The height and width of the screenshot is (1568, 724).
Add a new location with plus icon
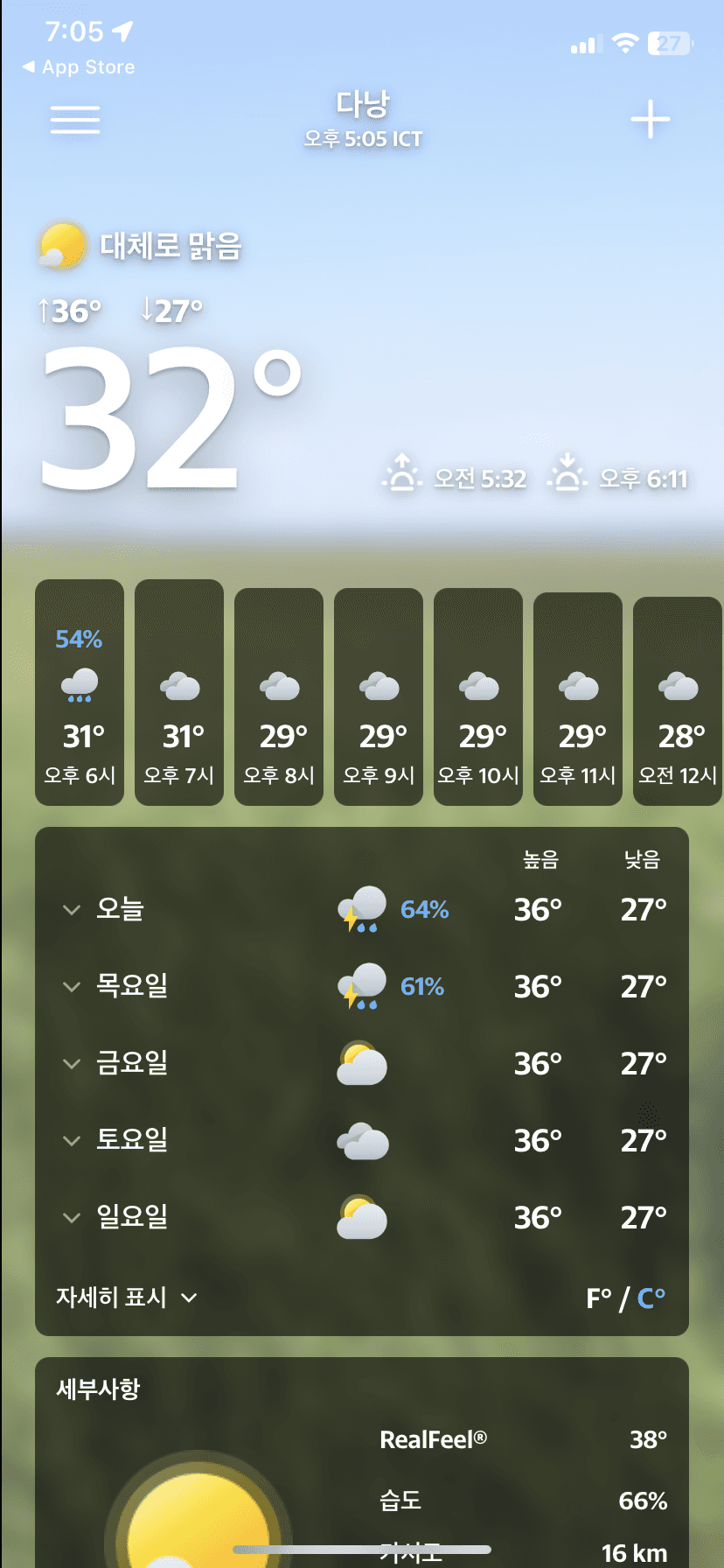[x=651, y=120]
